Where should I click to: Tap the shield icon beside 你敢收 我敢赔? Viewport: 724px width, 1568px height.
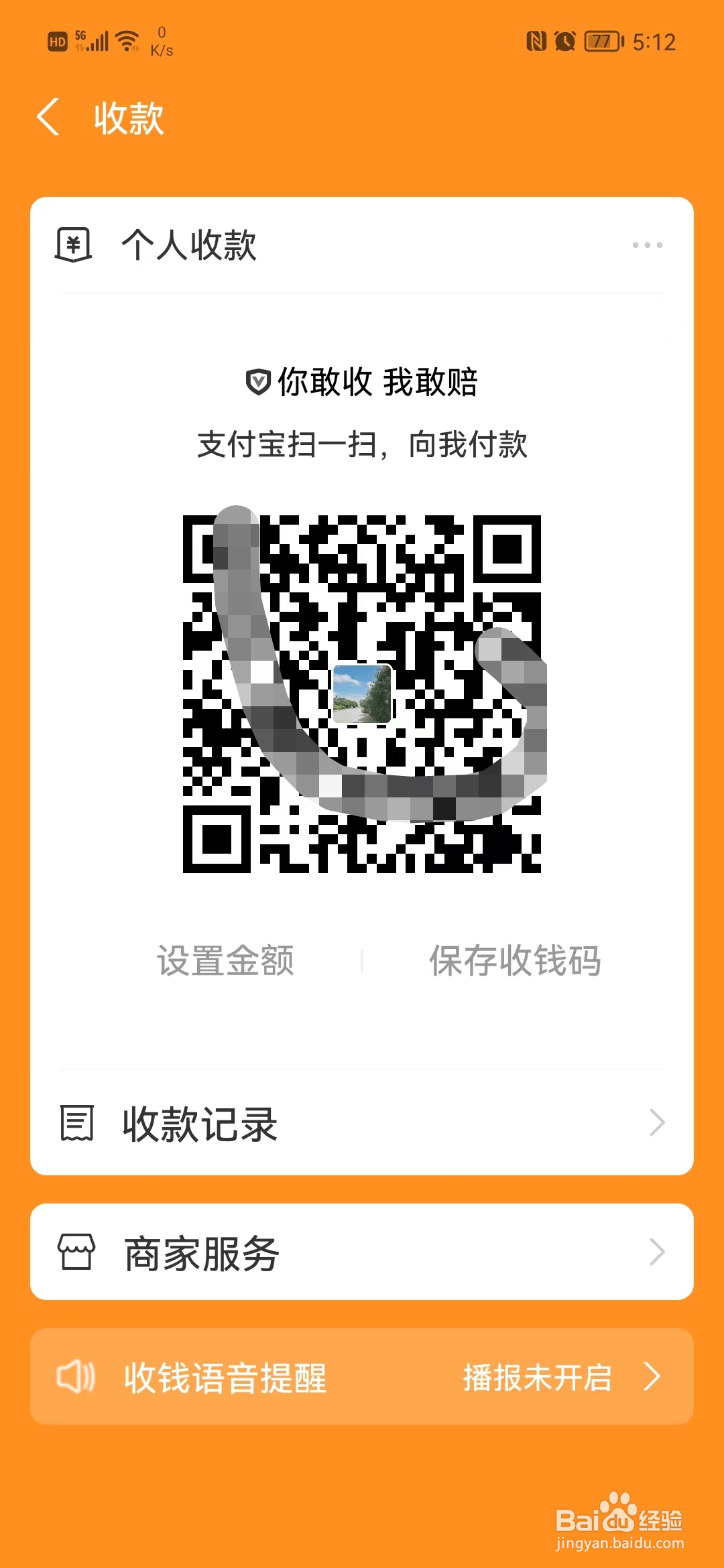coord(257,383)
